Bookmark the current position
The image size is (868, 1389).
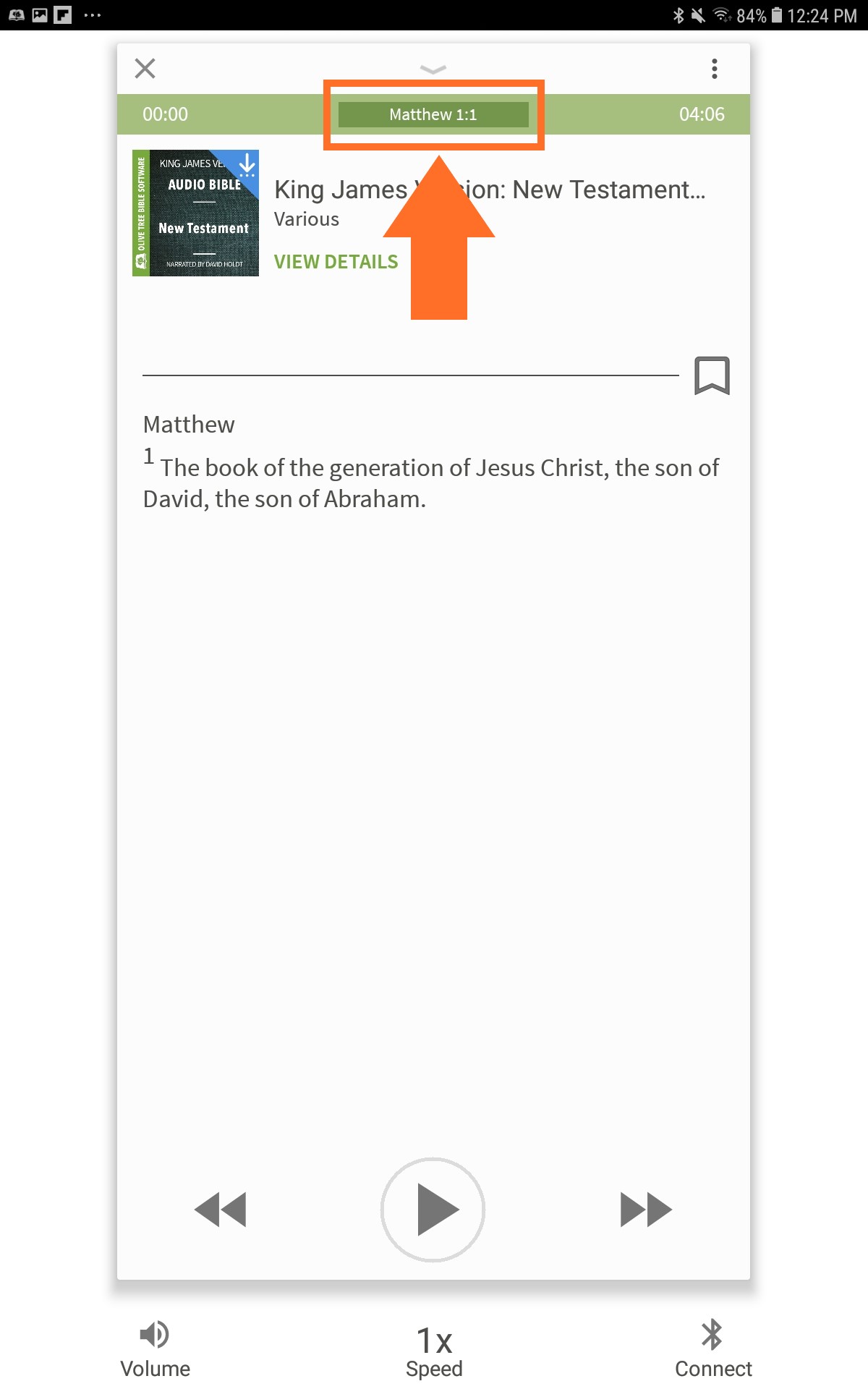point(712,375)
